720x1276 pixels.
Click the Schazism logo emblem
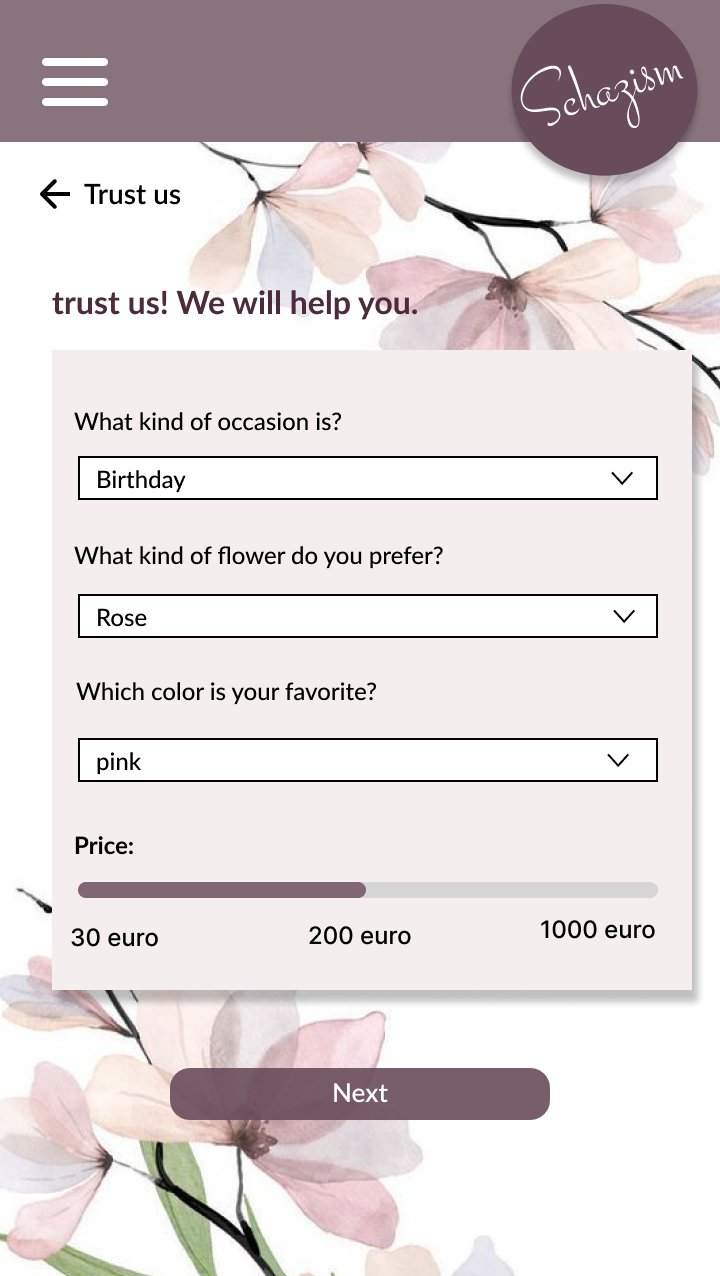click(x=604, y=88)
